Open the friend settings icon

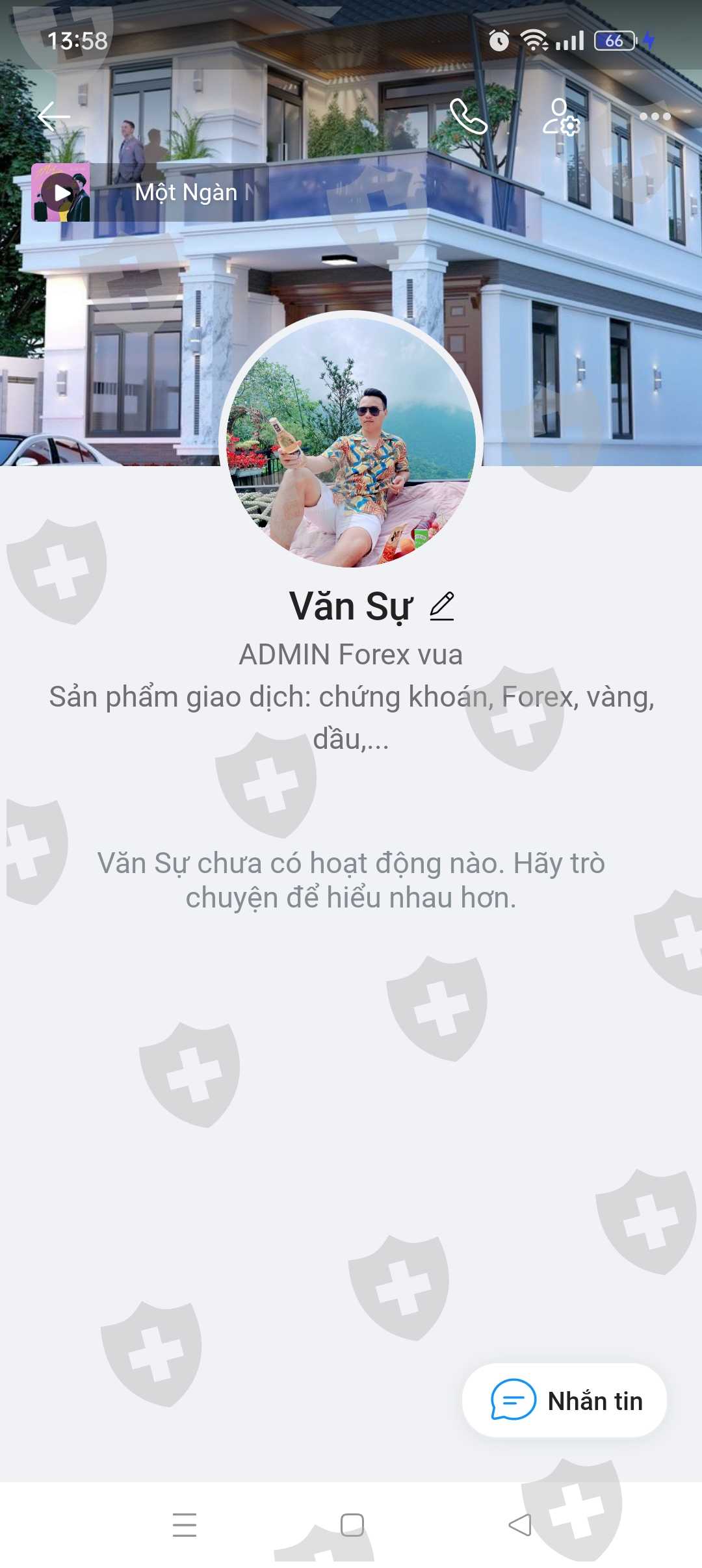[x=562, y=117]
